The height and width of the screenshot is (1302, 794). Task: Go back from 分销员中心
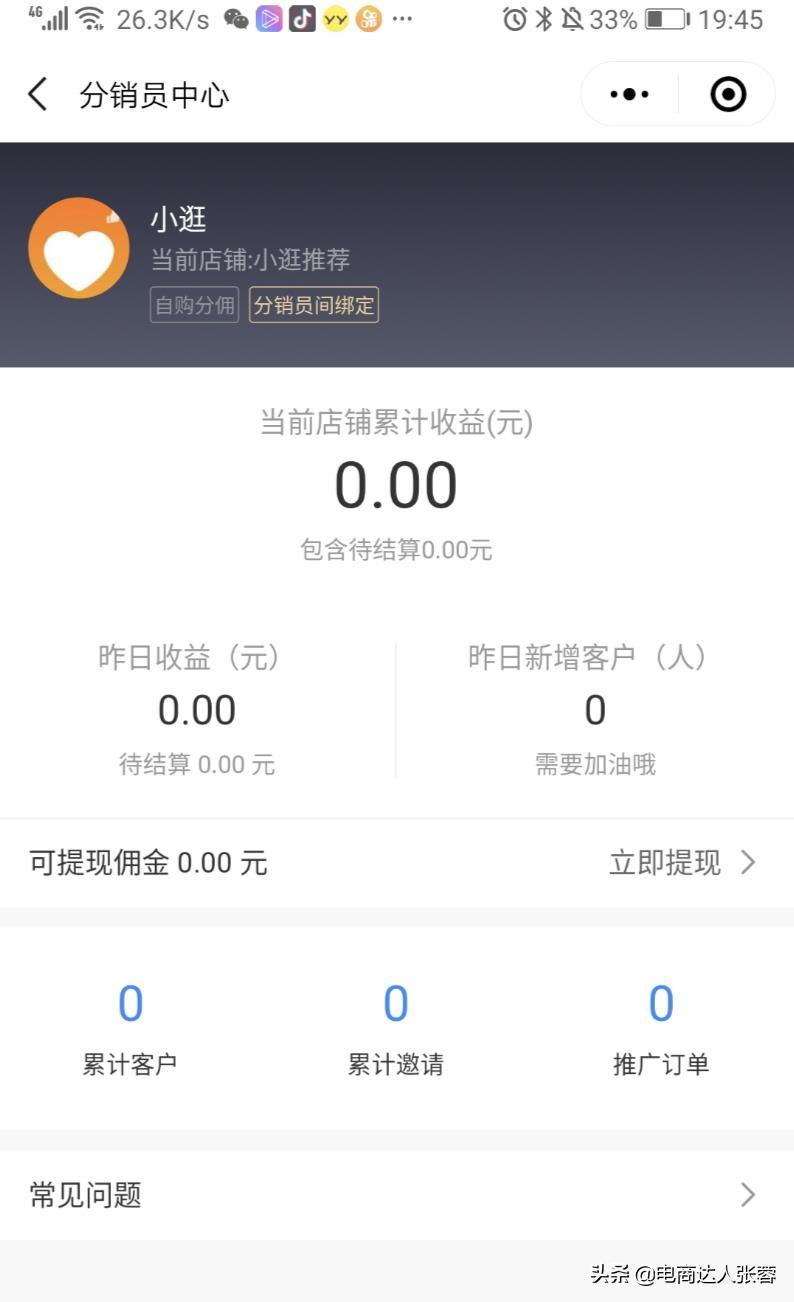38,95
